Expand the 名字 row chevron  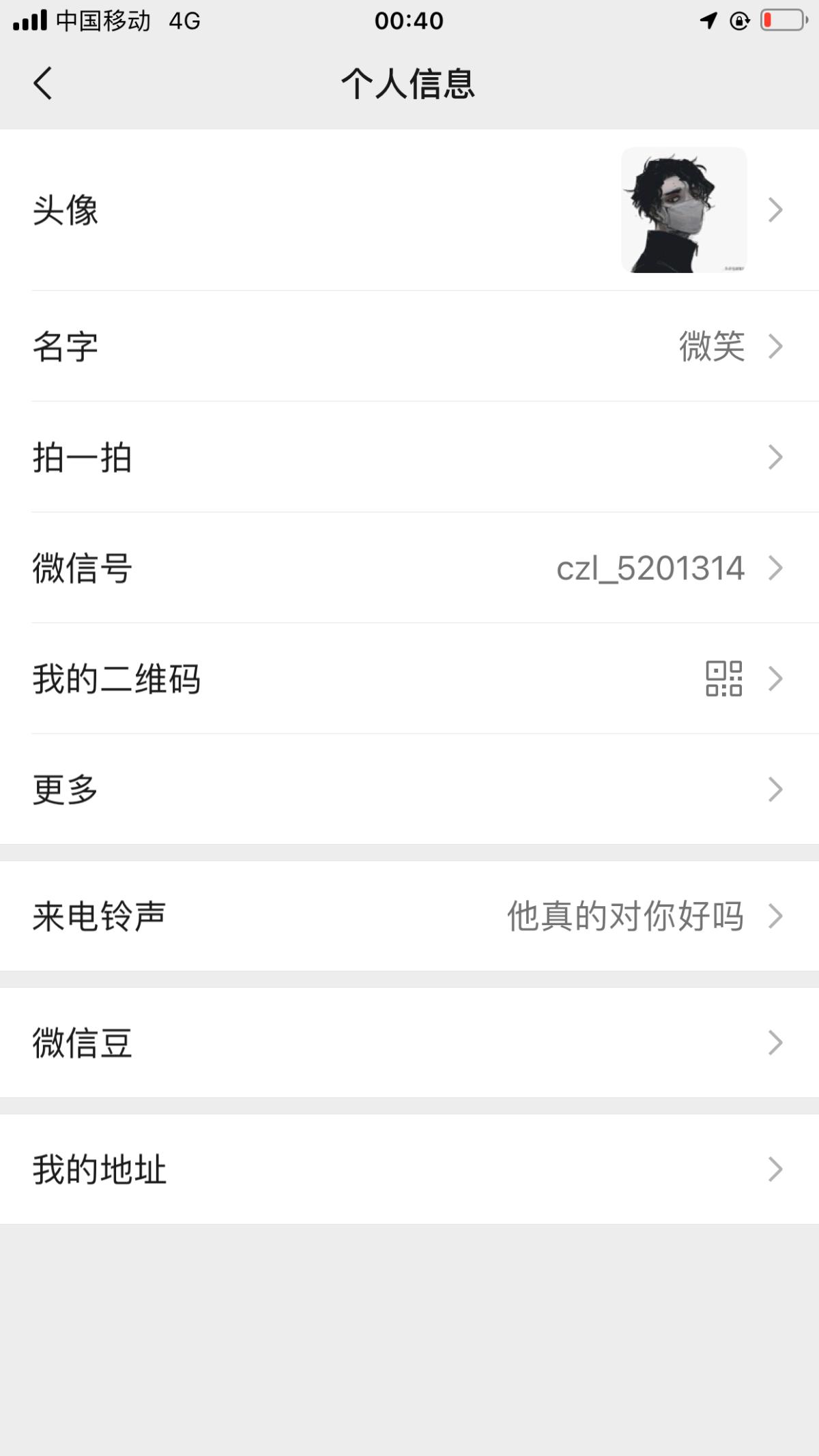coord(775,347)
